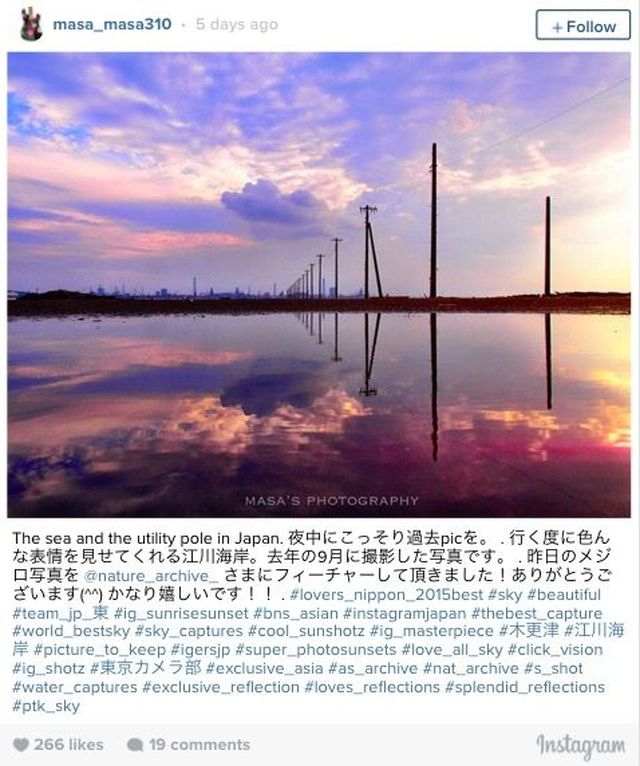Screen dimensions: 640x766
Task: Open Instagram via the logo link
Action: pyautogui.click(x=580, y=745)
